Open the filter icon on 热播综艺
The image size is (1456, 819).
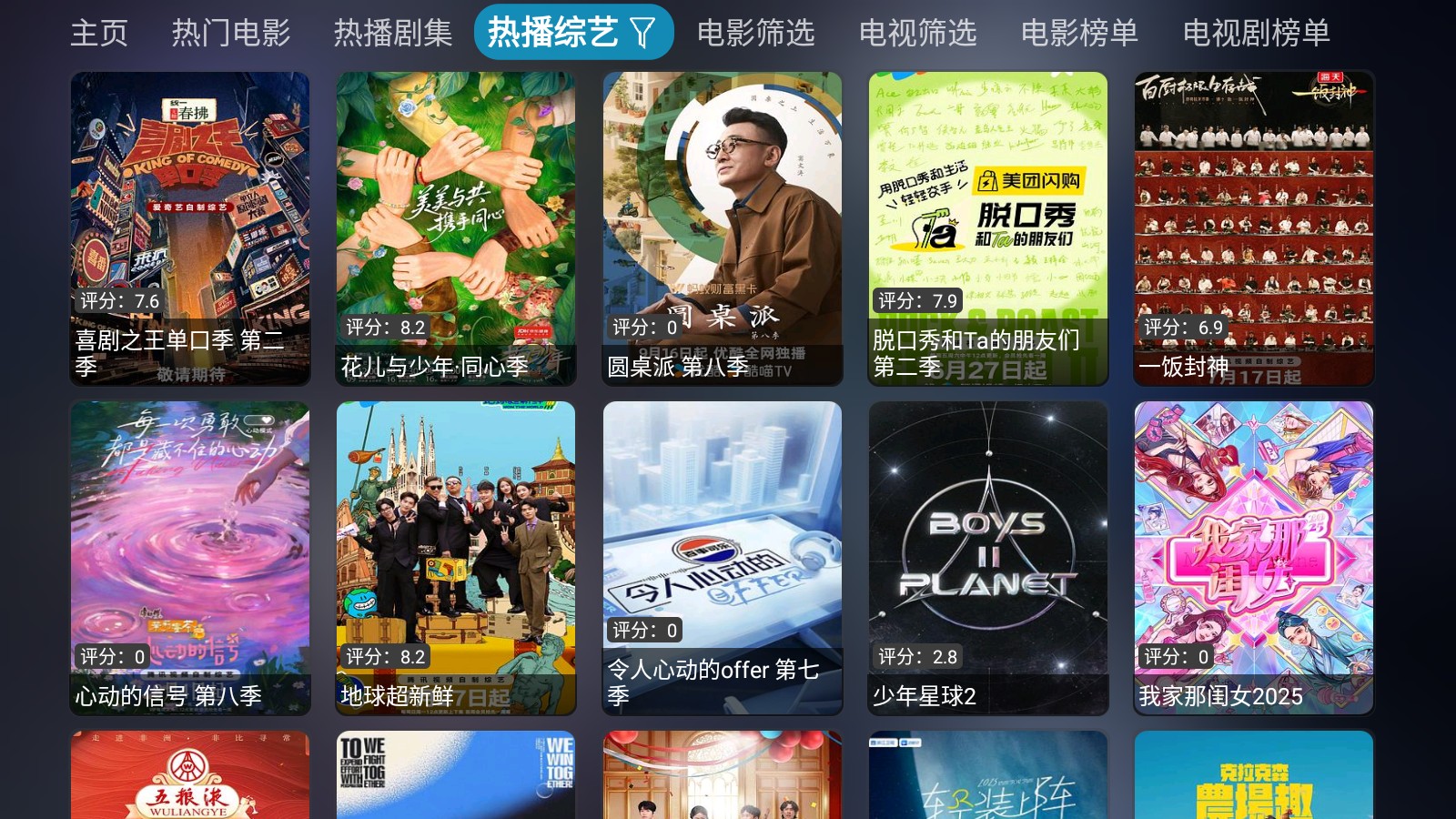642,34
